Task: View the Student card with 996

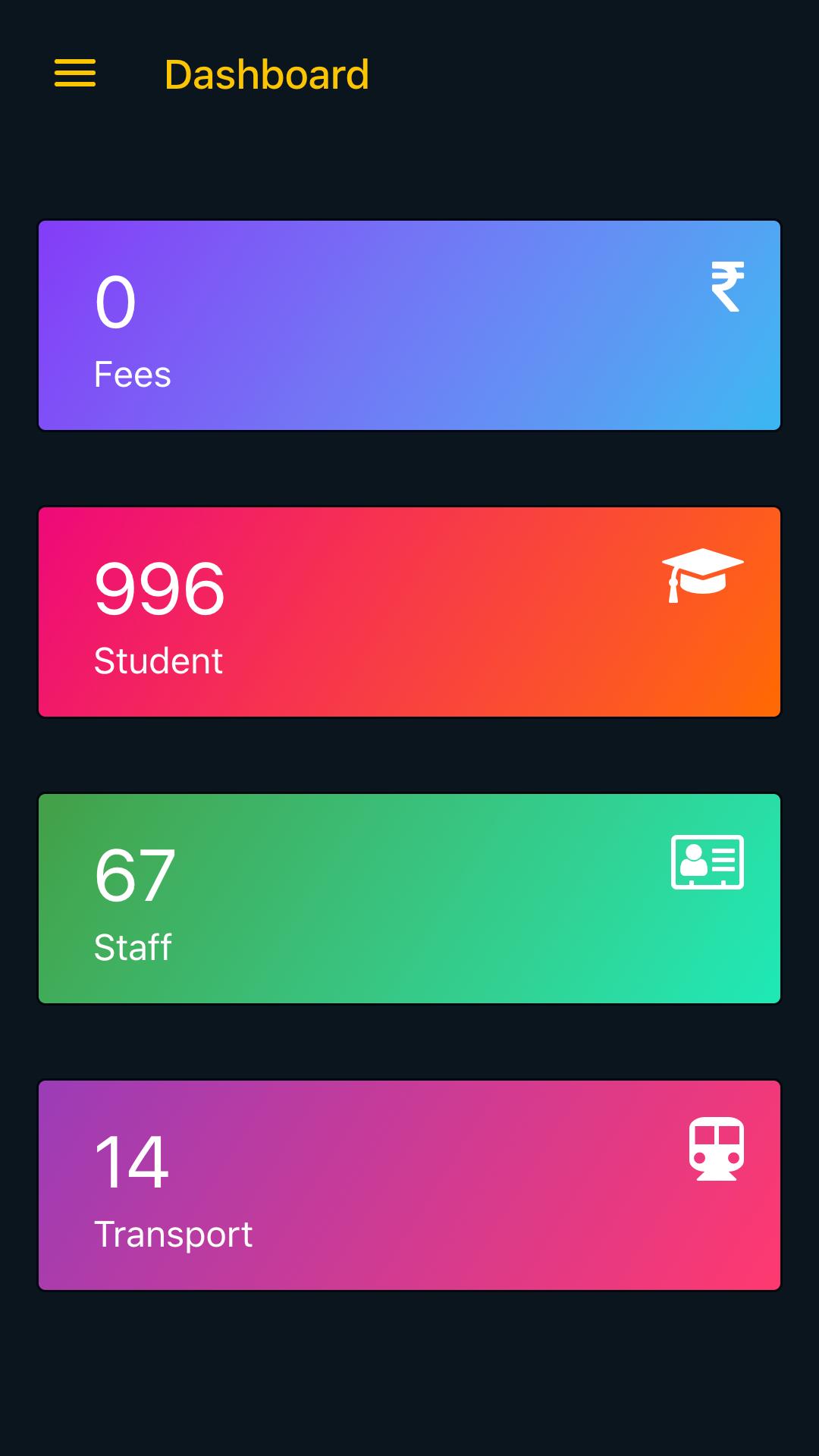Action: click(x=409, y=612)
